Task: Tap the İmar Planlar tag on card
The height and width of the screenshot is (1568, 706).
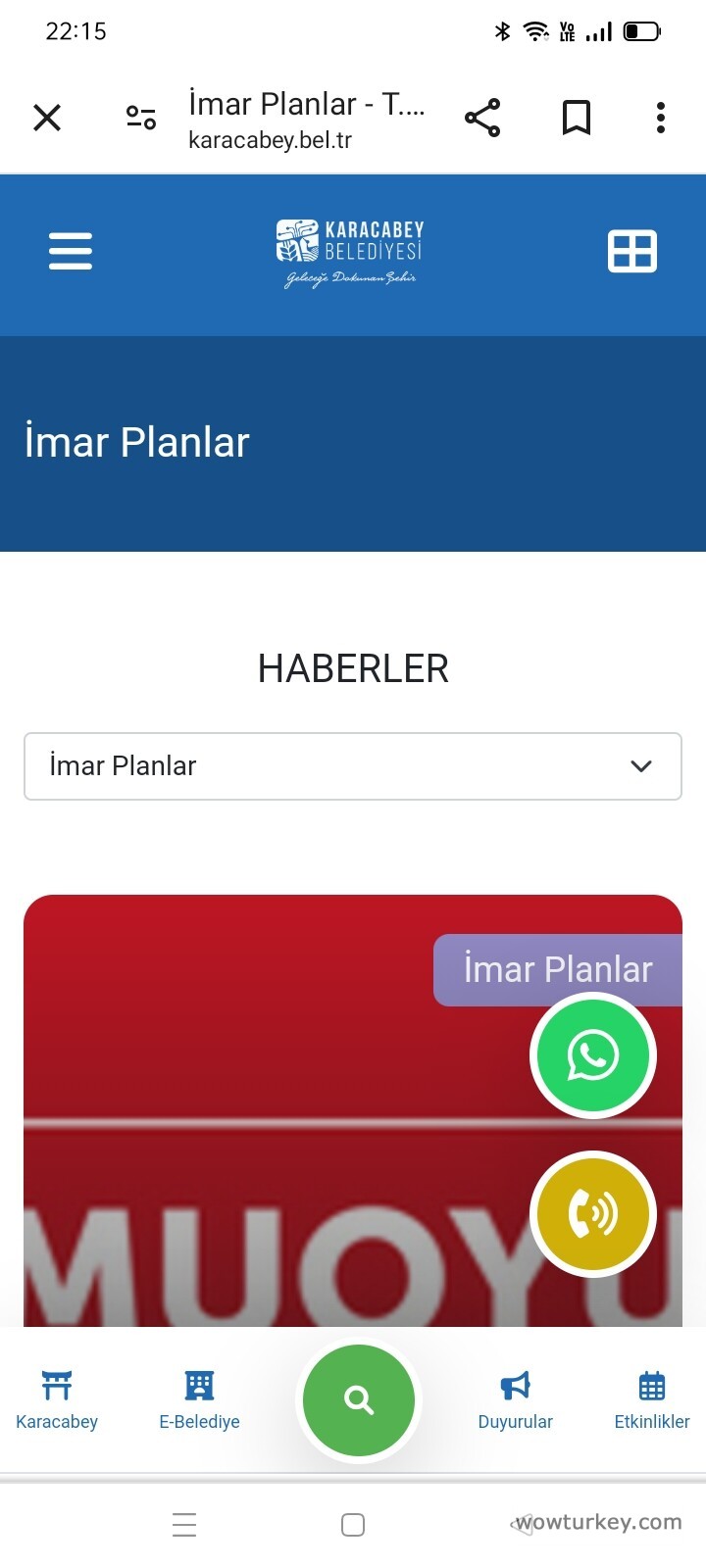Action: (x=557, y=969)
